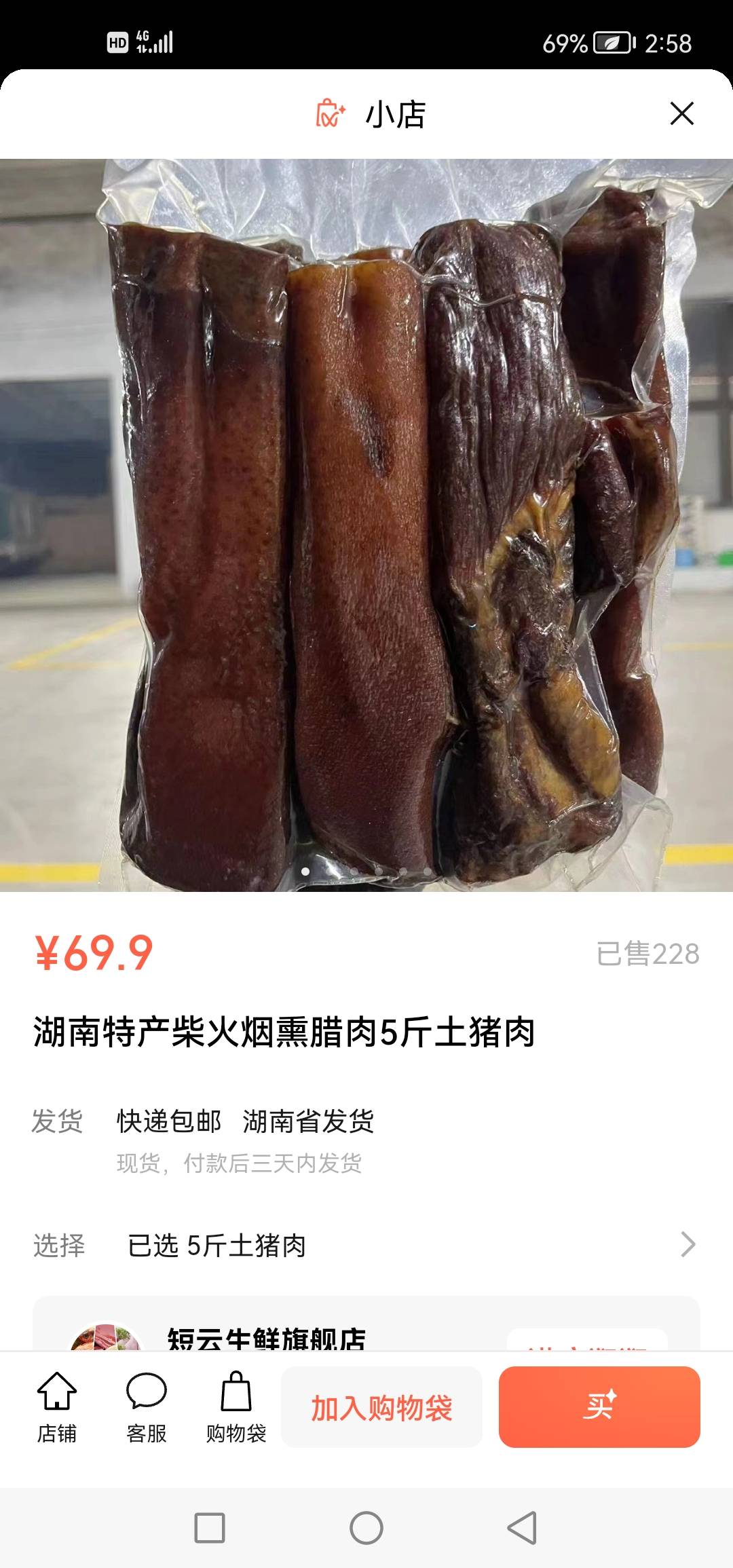Contact 客服 customer service
This screenshot has width=733, height=1568.
pos(147,1407)
